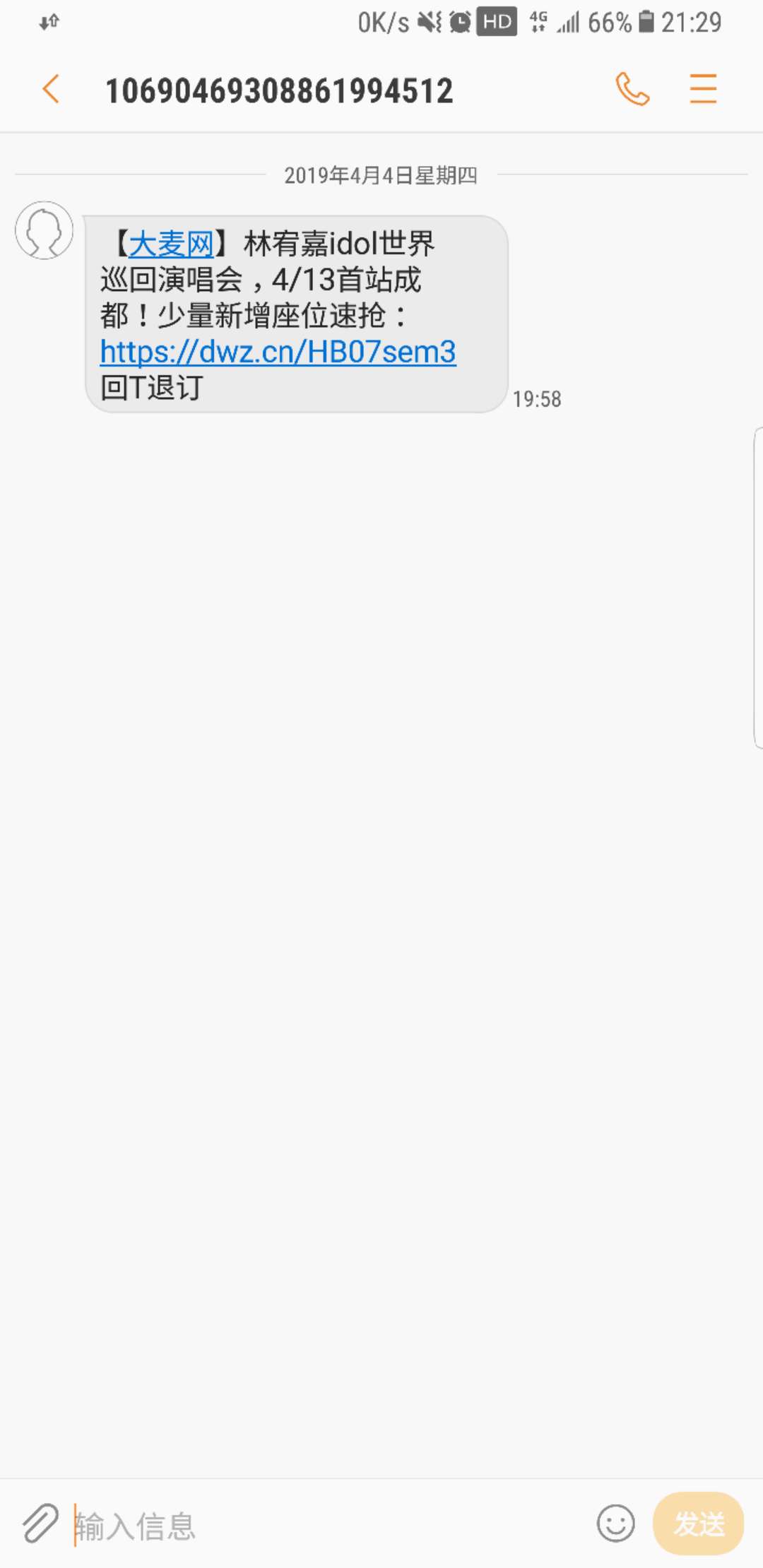The width and height of the screenshot is (763, 1568).
Task: Open the 大麦网 link in the message
Action: pyautogui.click(x=172, y=244)
